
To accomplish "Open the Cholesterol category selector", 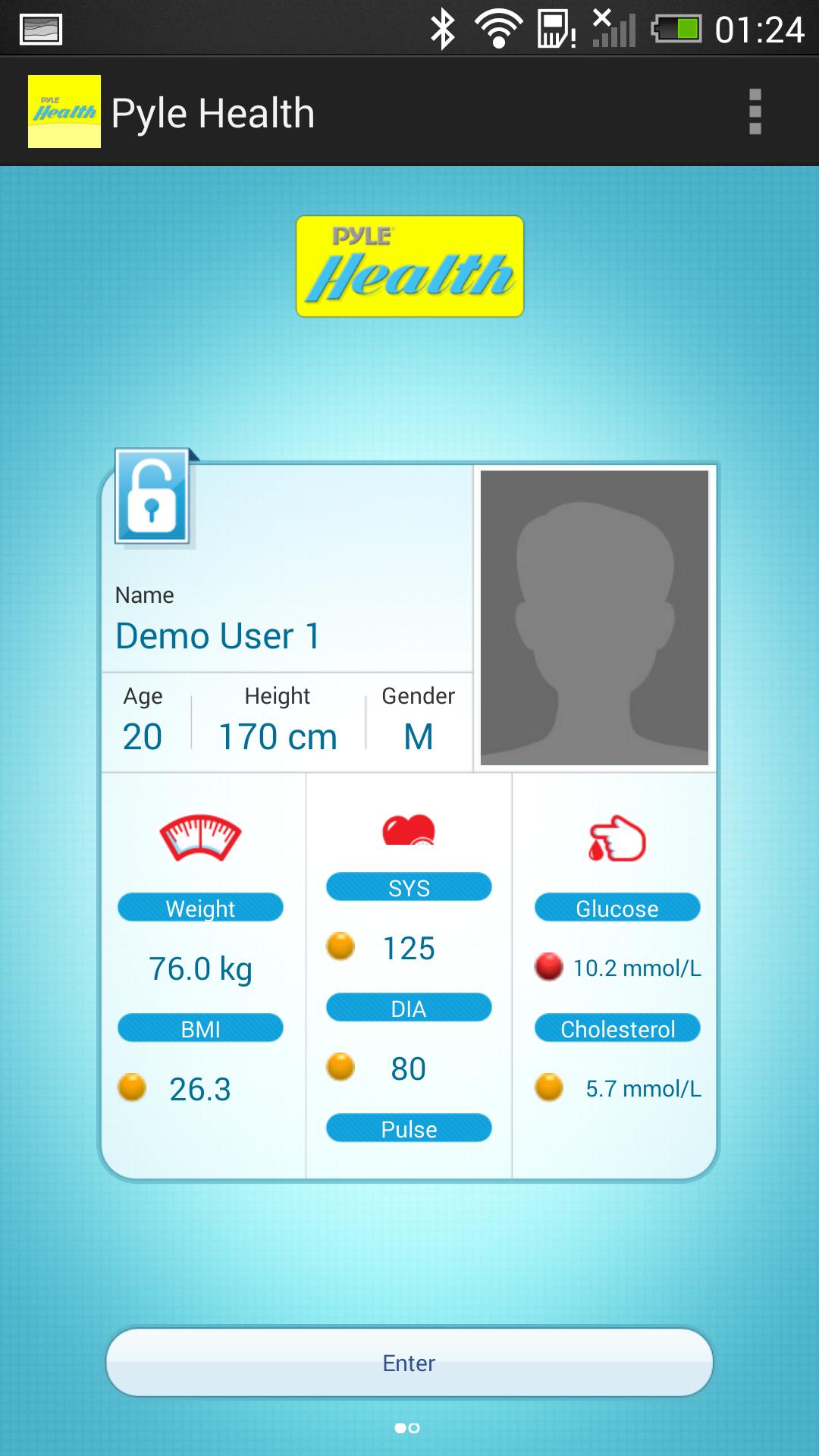I will [x=617, y=1028].
